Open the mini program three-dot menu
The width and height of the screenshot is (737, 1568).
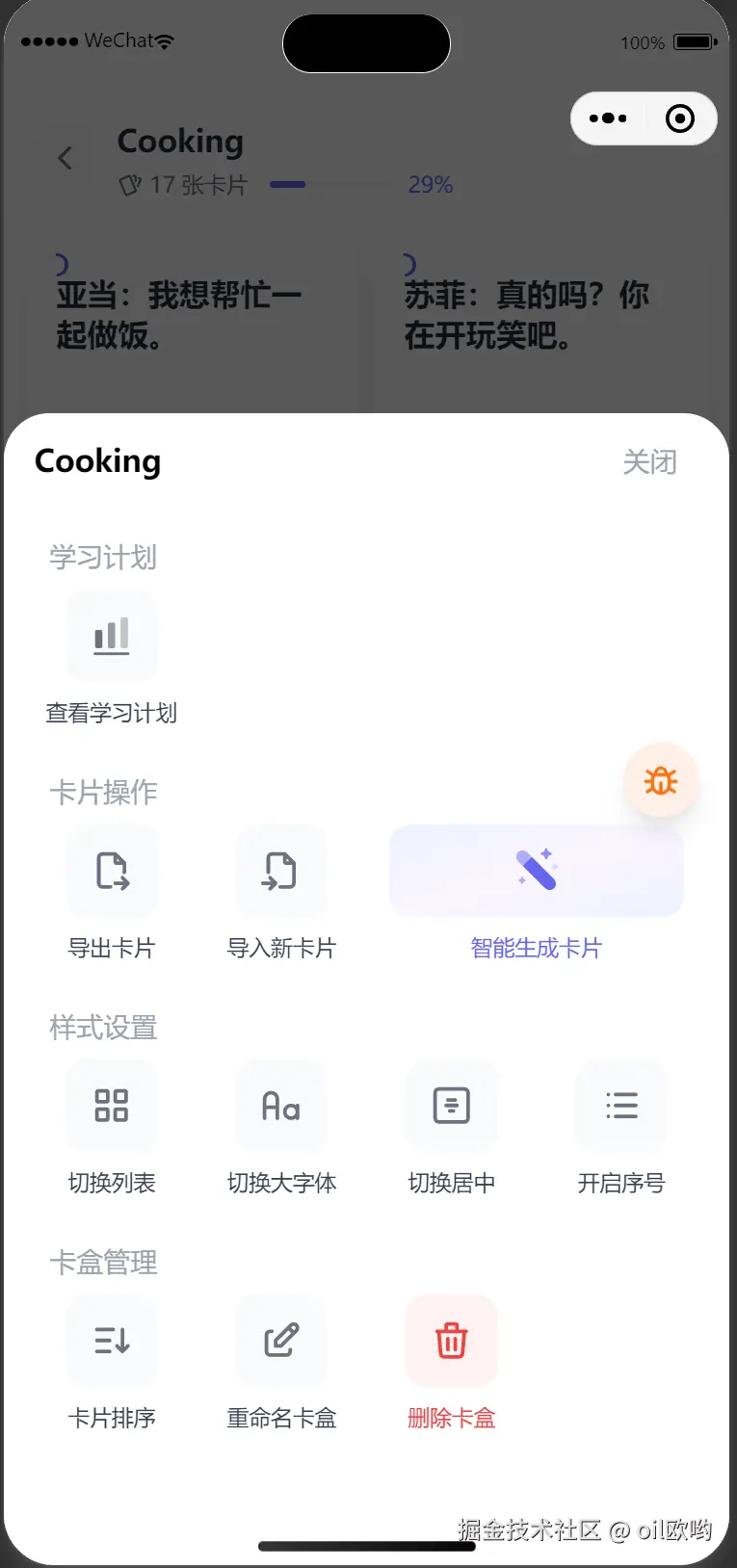coord(608,118)
